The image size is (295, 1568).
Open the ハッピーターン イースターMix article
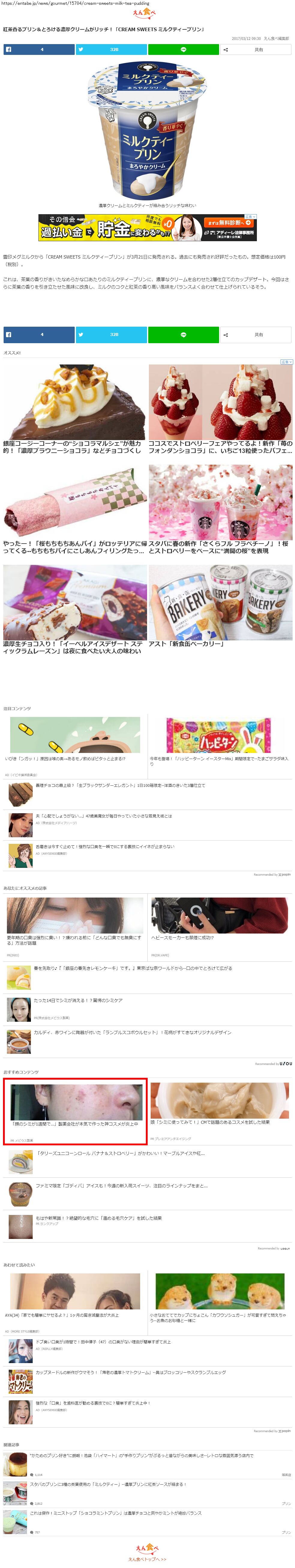tap(219, 758)
